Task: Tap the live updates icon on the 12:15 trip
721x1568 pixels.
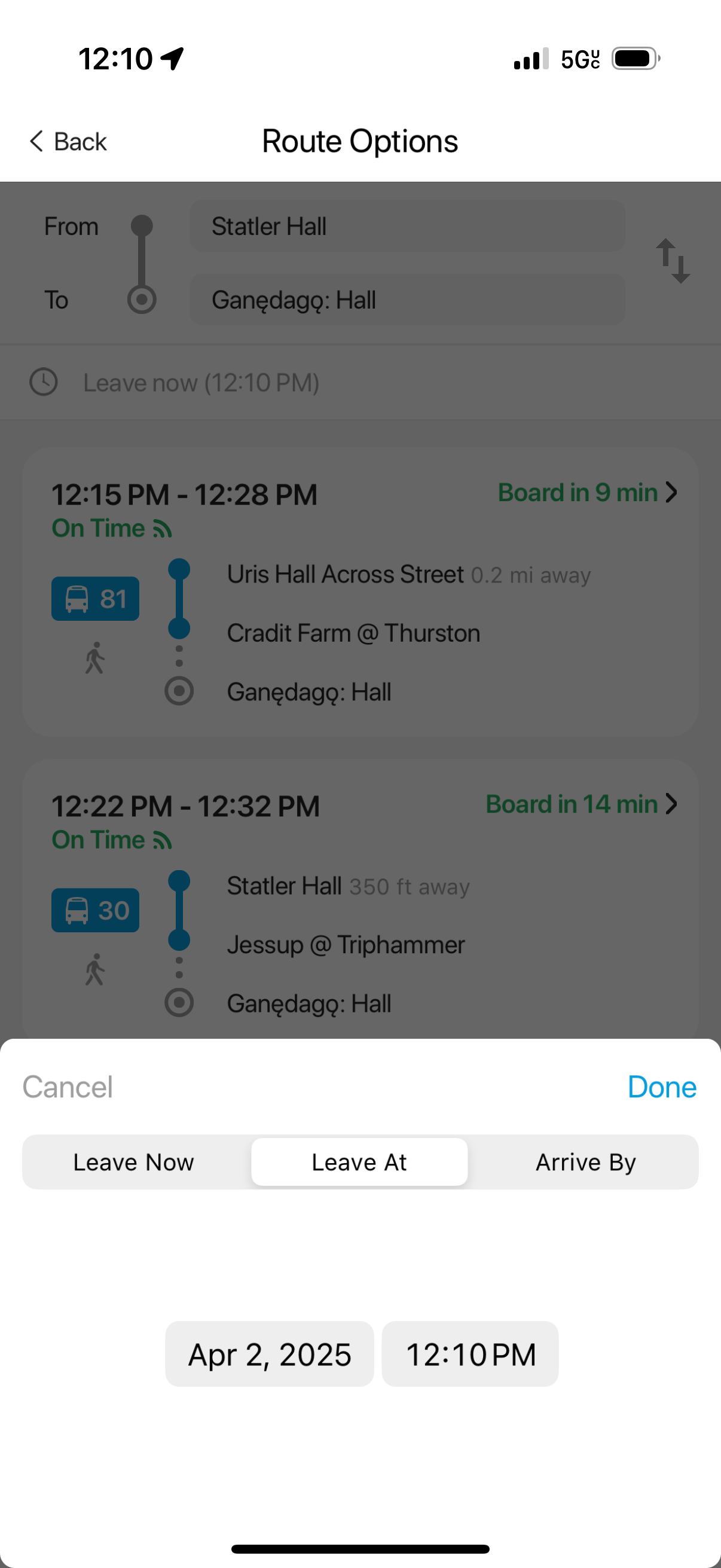Action: (x=162, y=529)
